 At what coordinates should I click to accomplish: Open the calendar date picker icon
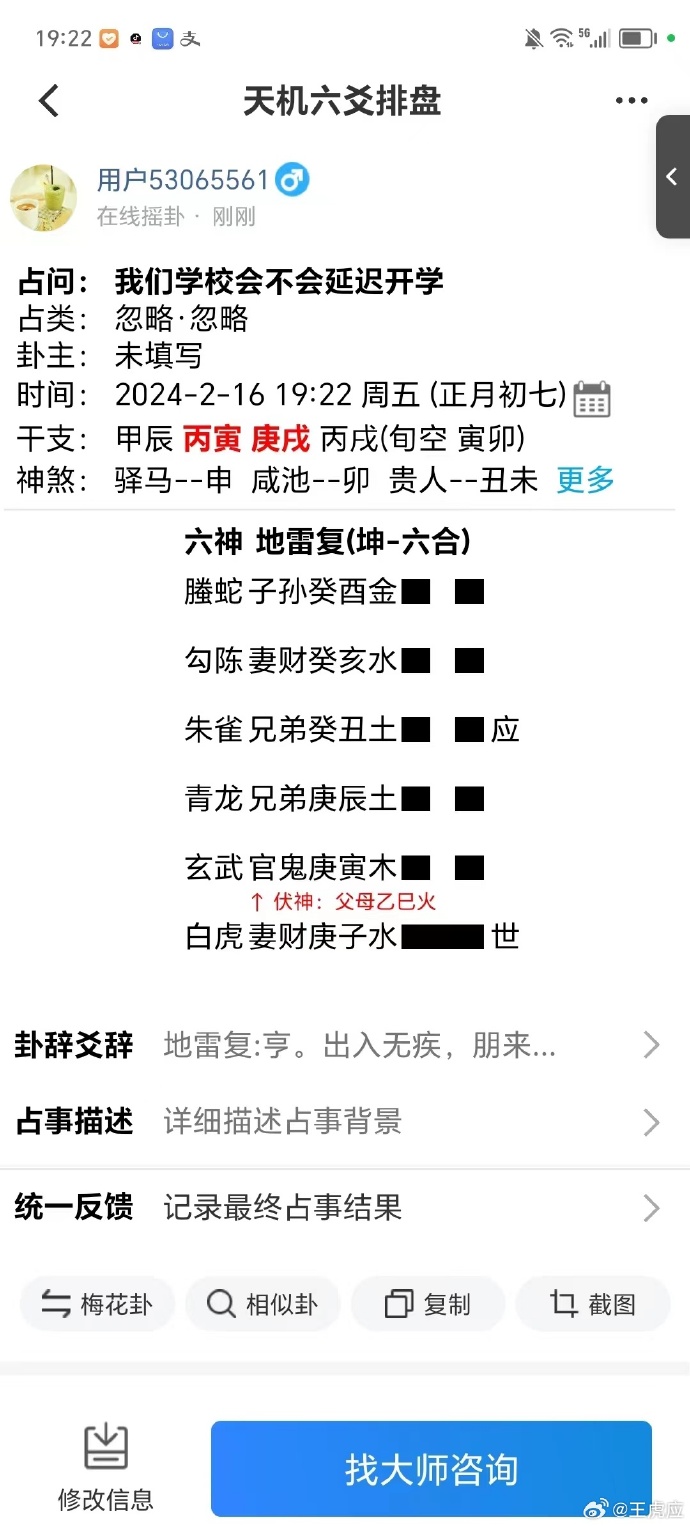pyautogui.click(x=592, y=398)
